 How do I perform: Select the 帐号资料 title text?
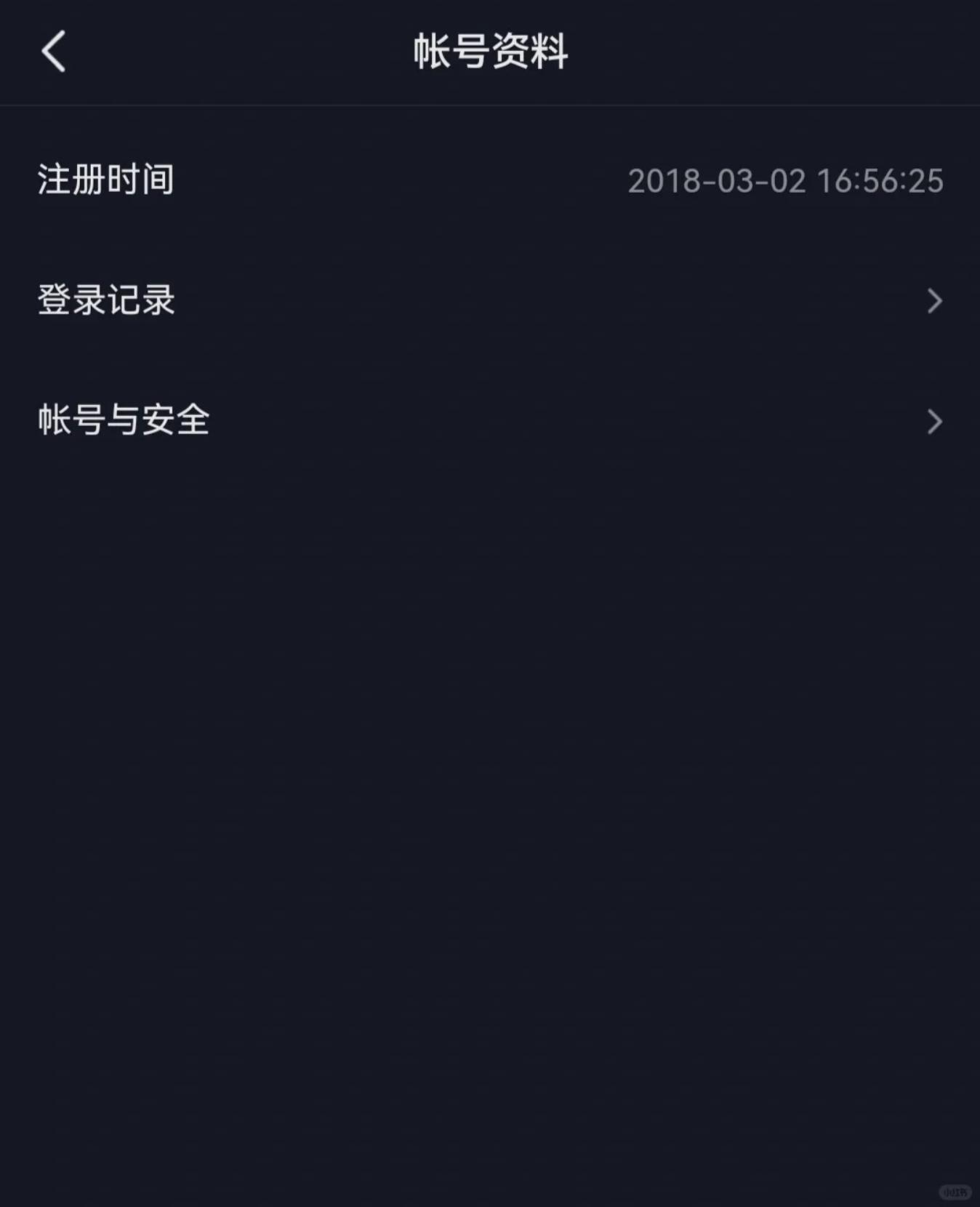click(490, 51)
